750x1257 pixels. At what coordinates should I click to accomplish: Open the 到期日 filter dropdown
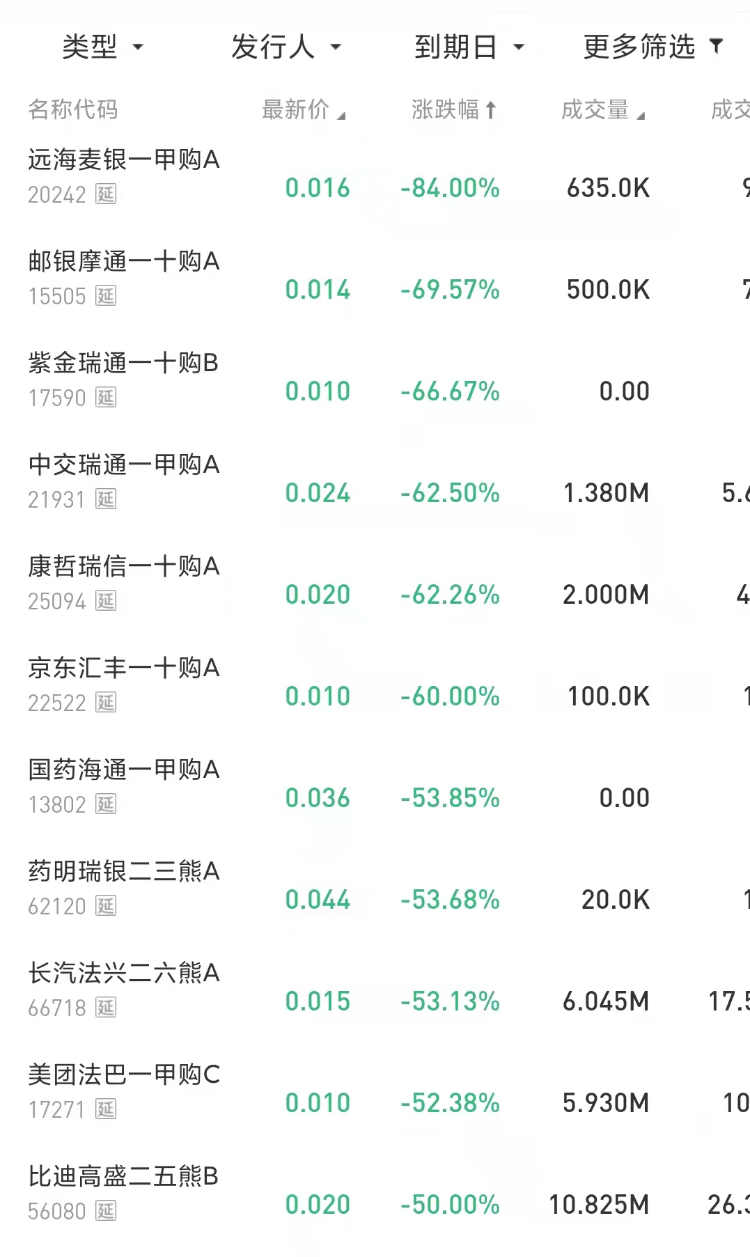pyautogui.click(x=469, y=47)
